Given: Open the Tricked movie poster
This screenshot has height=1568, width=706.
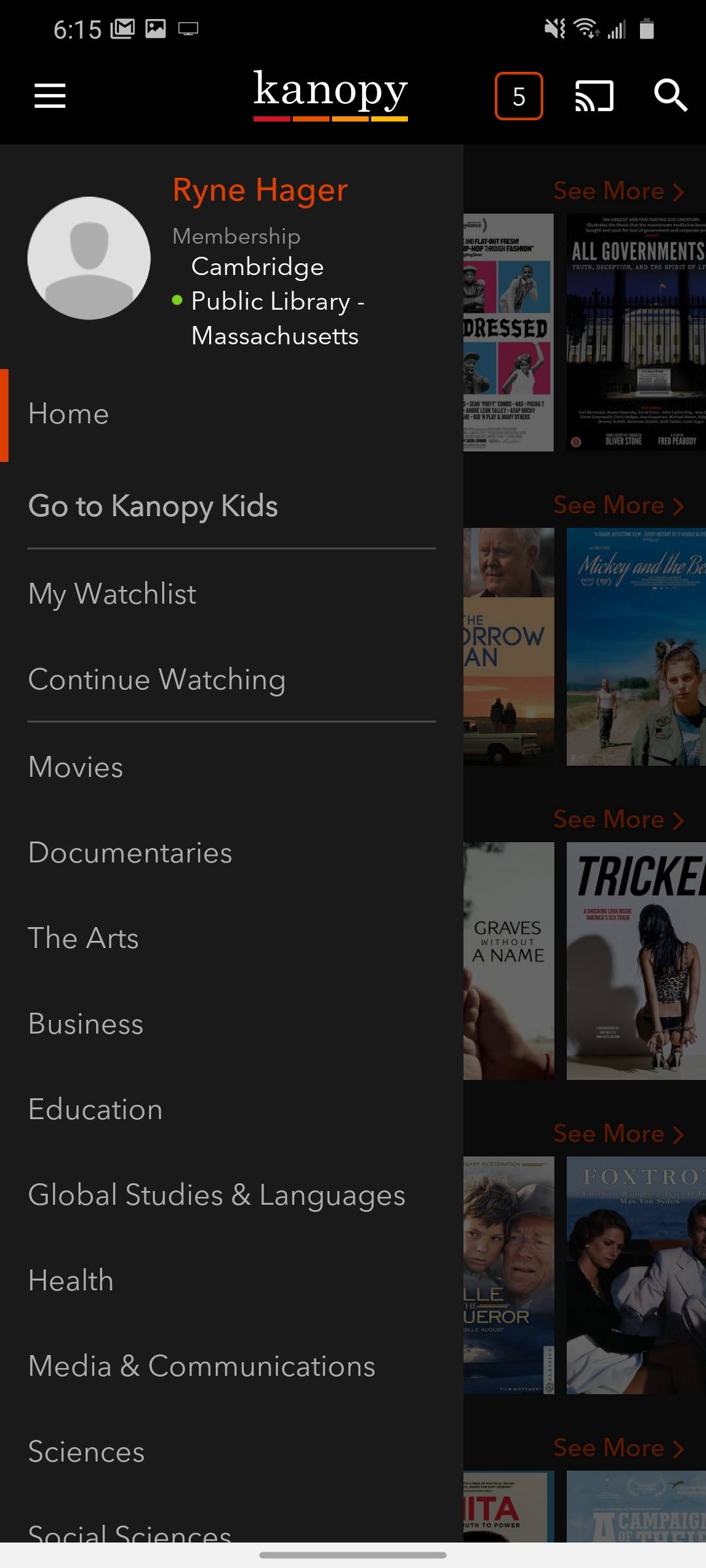Looking at the screenshot, I should pos(635,960).
